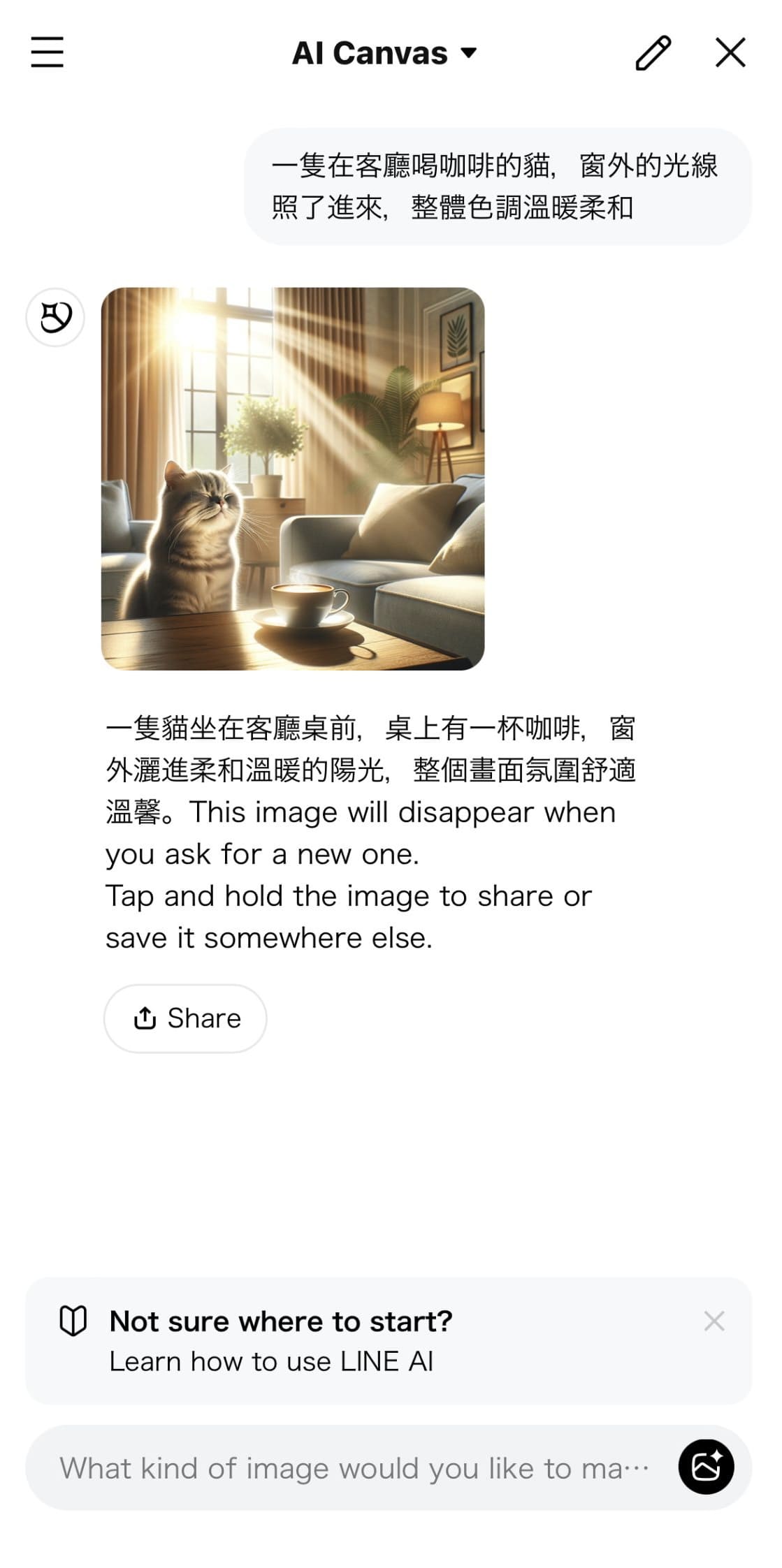Tap the generate image button
Image resolution: width=782 pixels, height=1568 pixels.
click(x=706, y=1467)
